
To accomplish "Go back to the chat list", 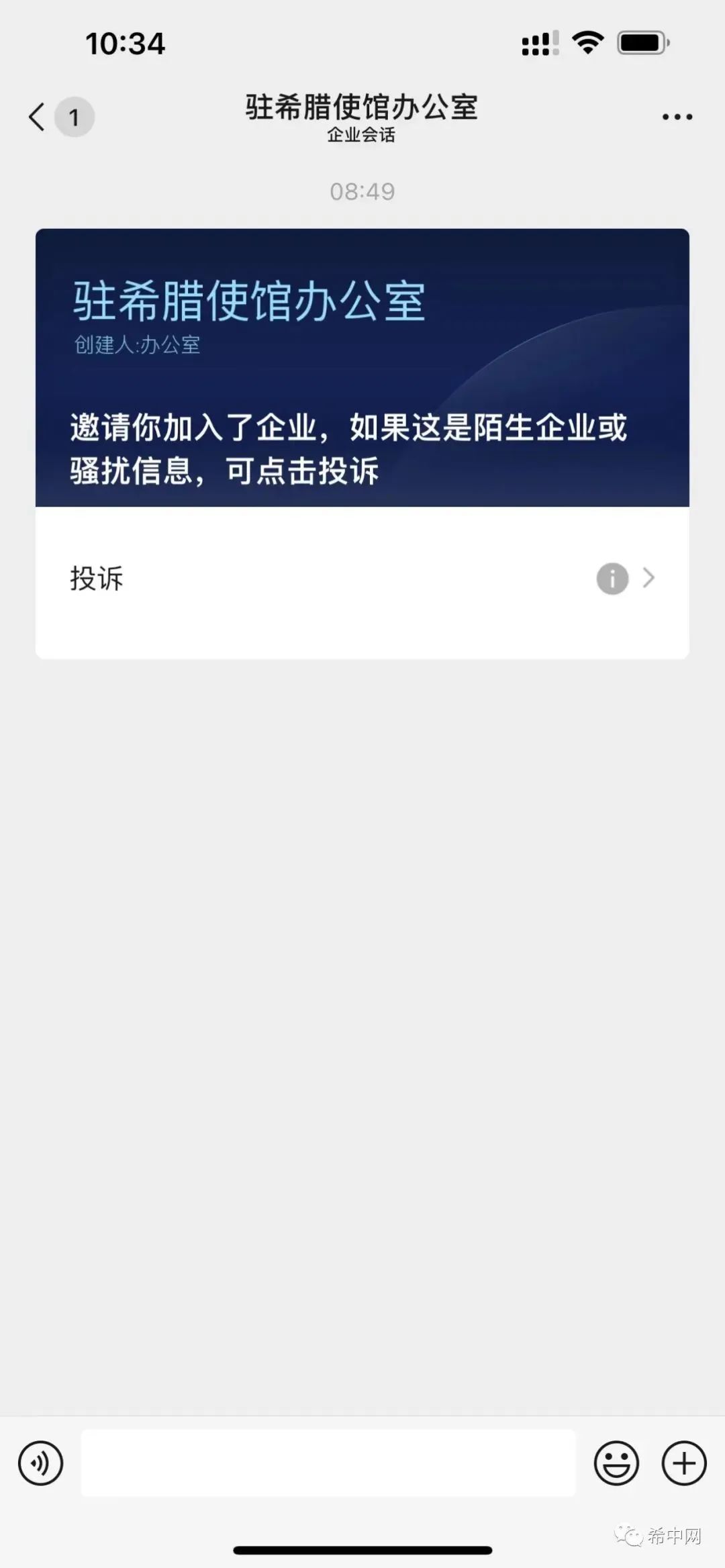I will pos(38,117).
